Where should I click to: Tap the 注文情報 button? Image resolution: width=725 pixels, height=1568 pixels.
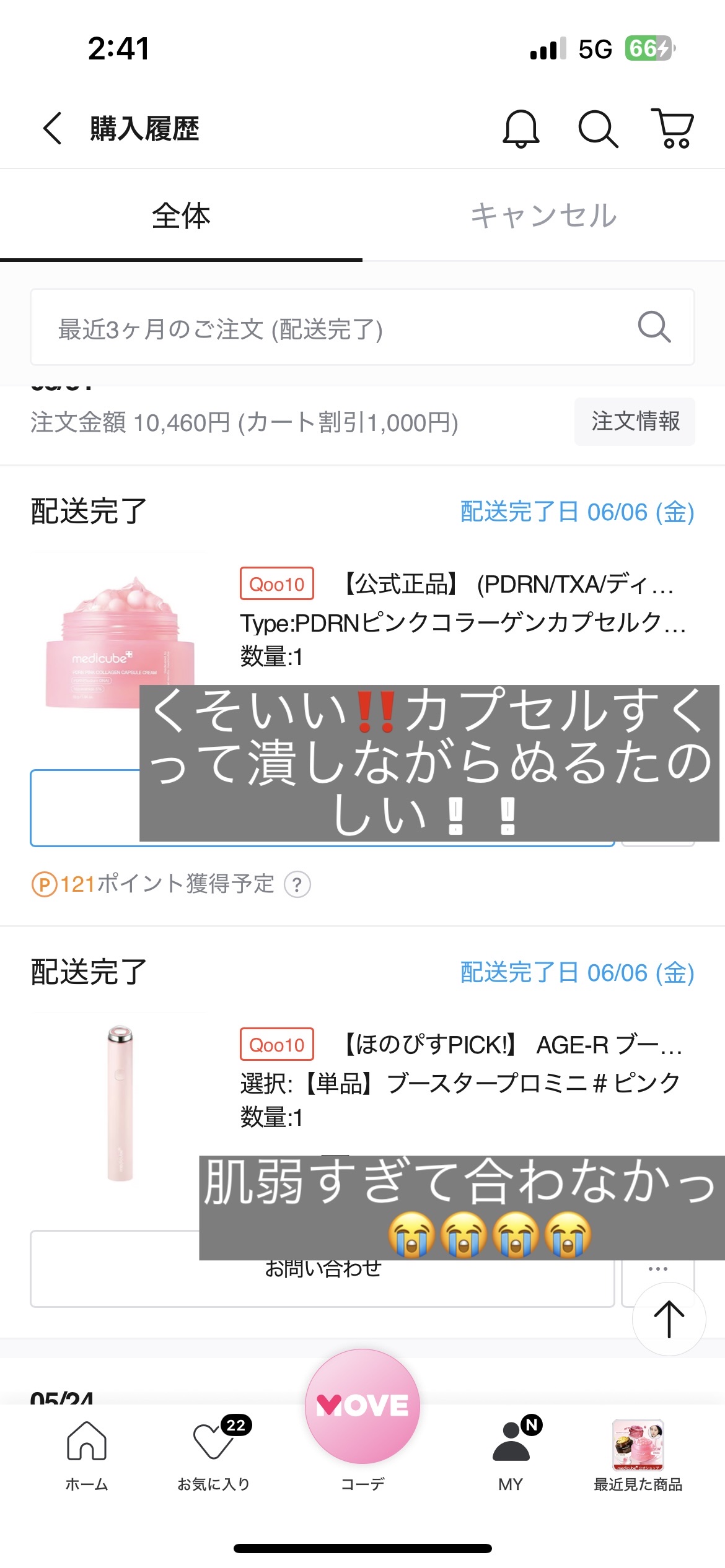634,422
